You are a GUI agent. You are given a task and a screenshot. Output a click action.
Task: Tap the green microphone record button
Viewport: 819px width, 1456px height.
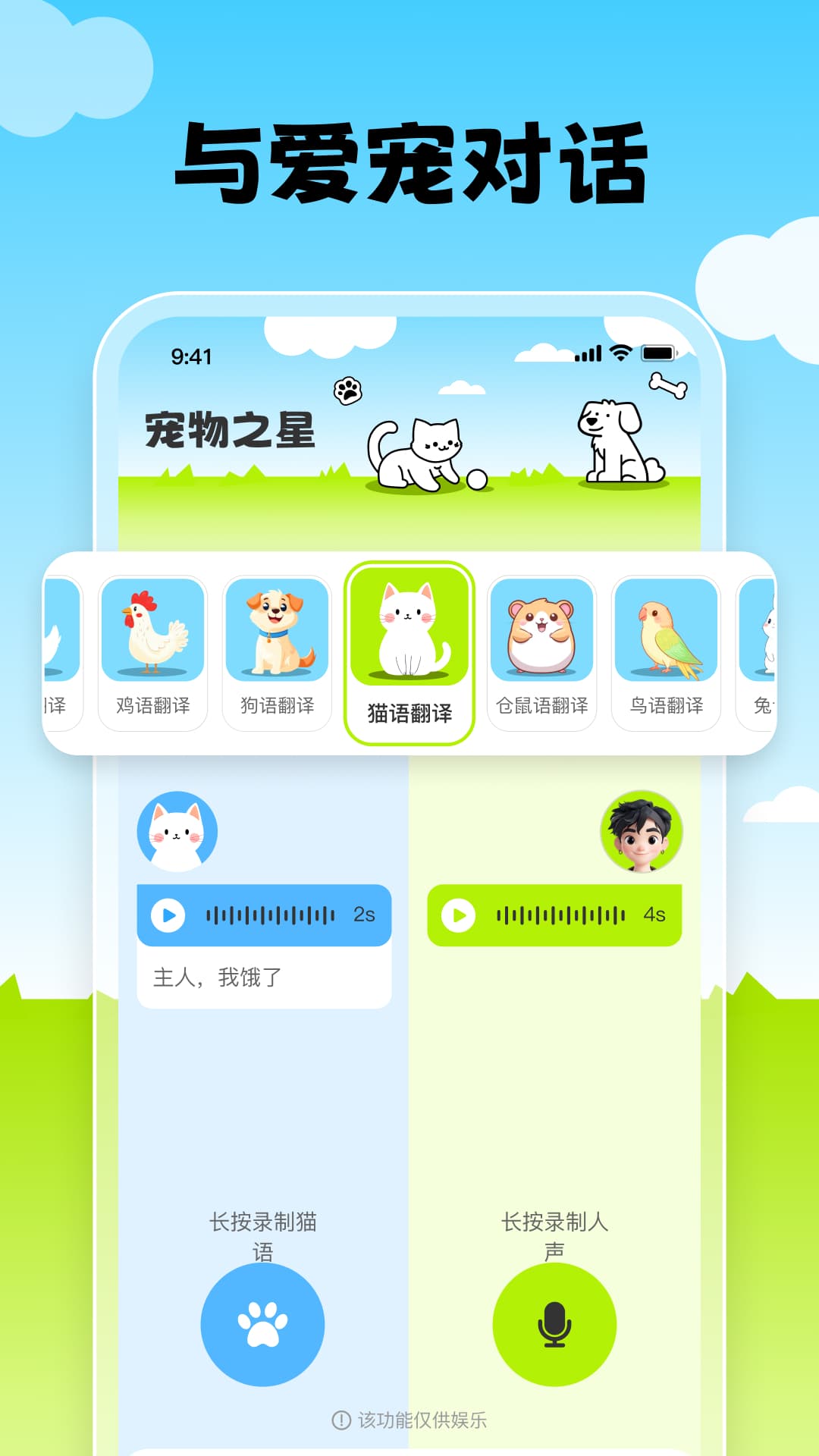pyautogui.click(x=554, y=1323)
